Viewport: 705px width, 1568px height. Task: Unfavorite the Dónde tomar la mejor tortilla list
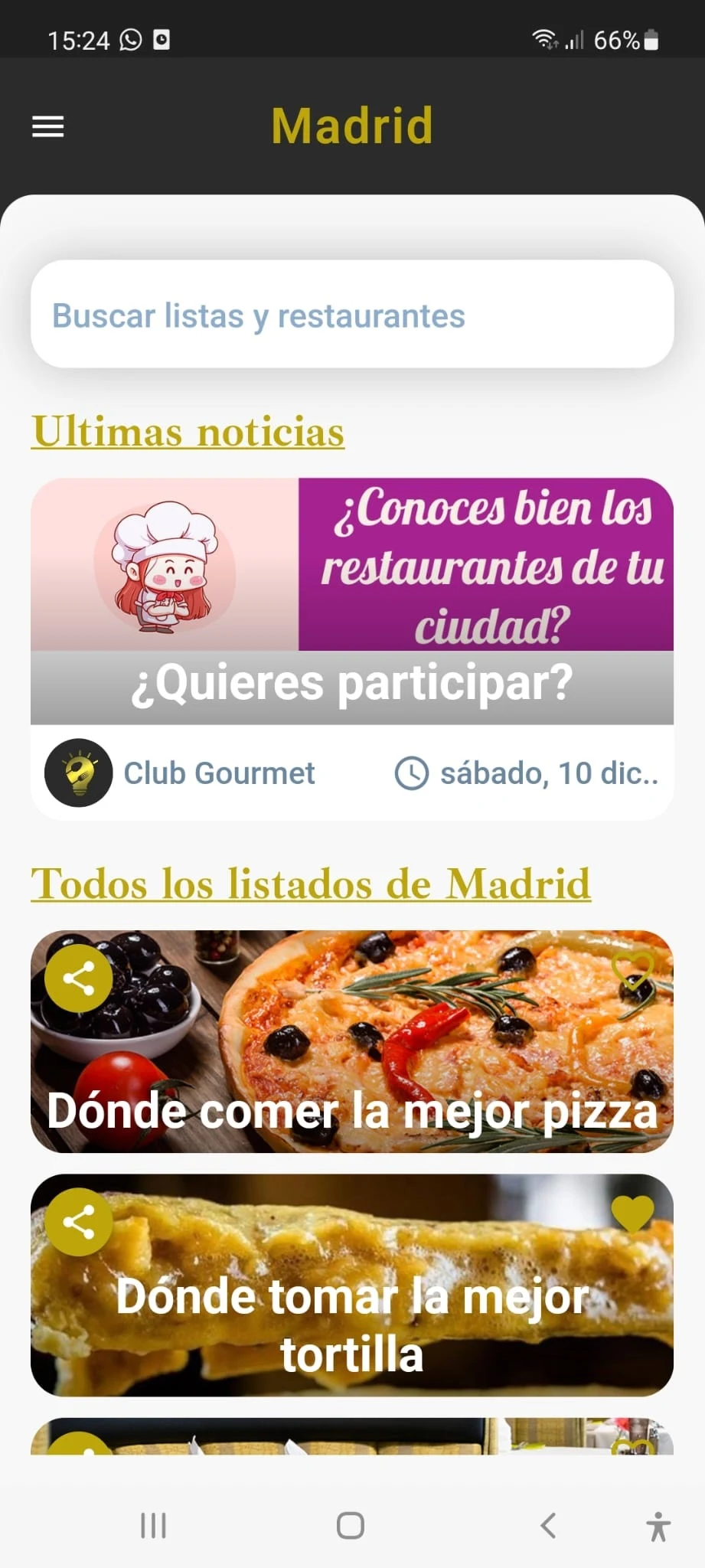click(x=632, y=1214)
